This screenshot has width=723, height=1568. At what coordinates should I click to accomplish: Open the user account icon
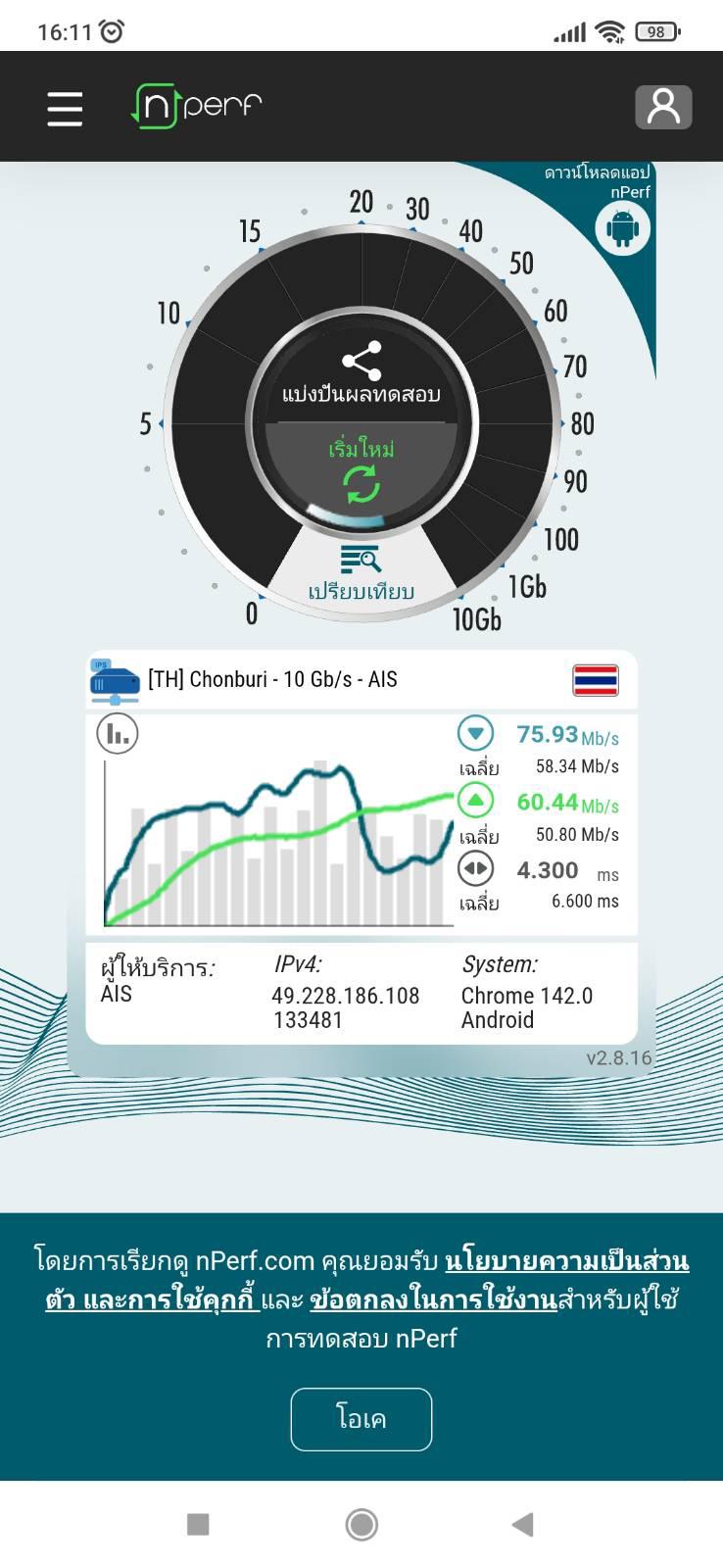[x=663, y=107]
